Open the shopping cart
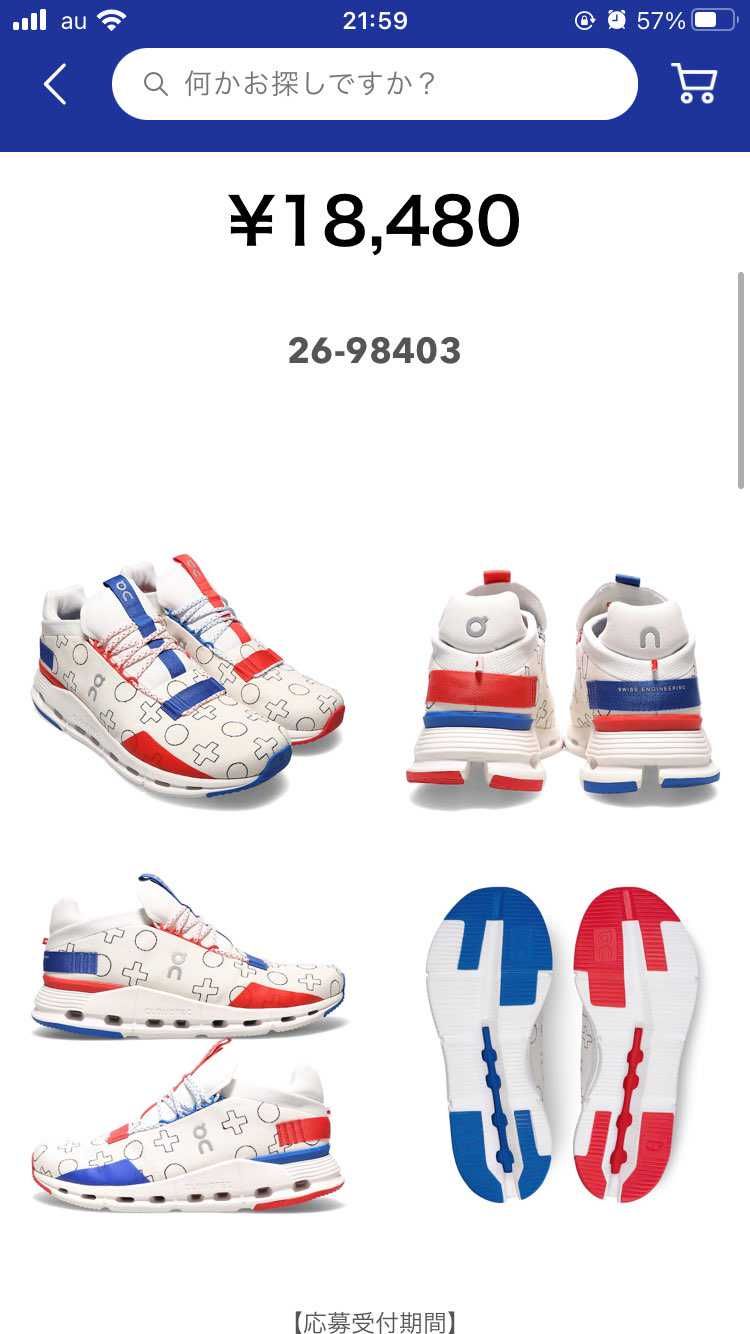Viewport: 750px width, 1334px height. 693,84
